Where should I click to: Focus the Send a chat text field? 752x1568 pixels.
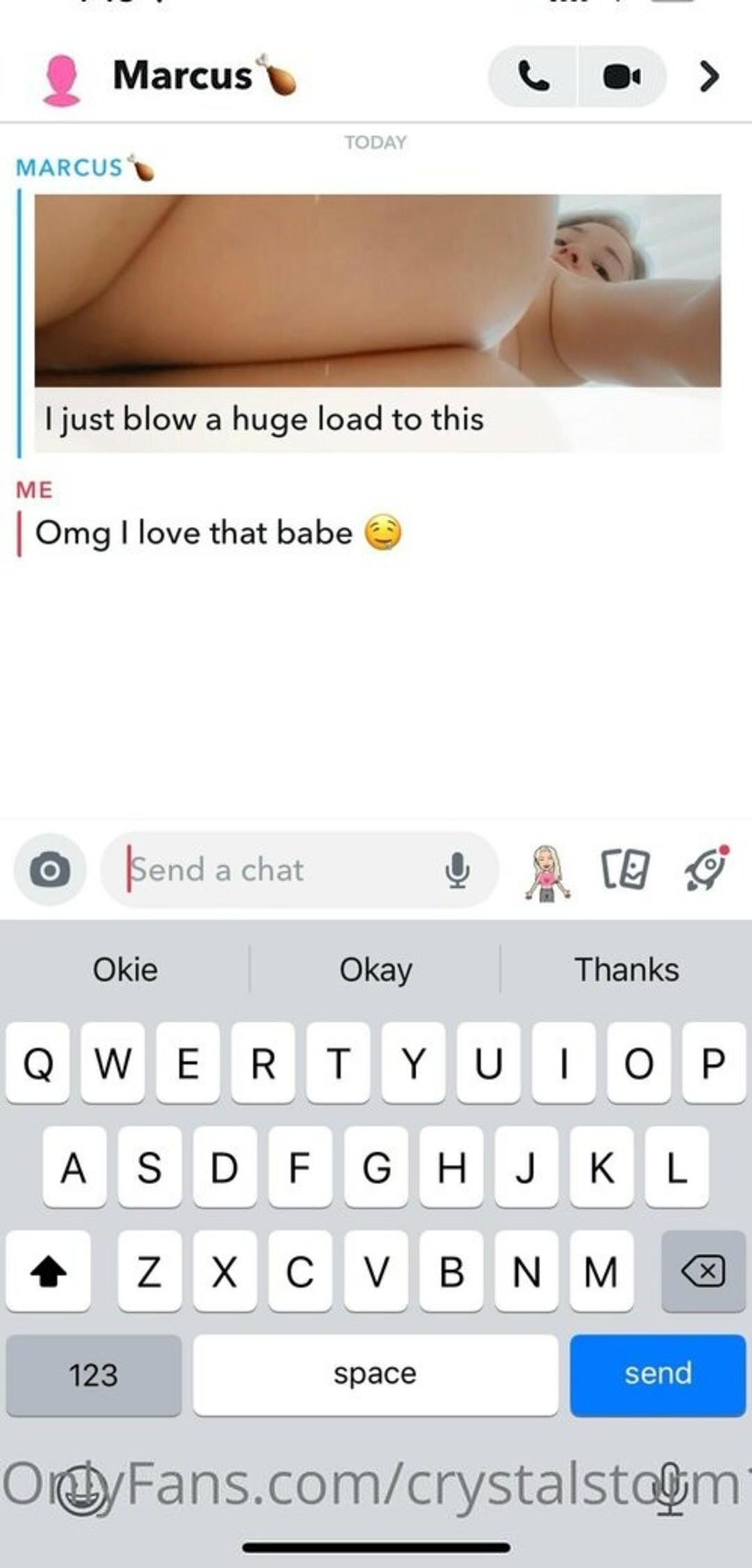click(279, 869)
